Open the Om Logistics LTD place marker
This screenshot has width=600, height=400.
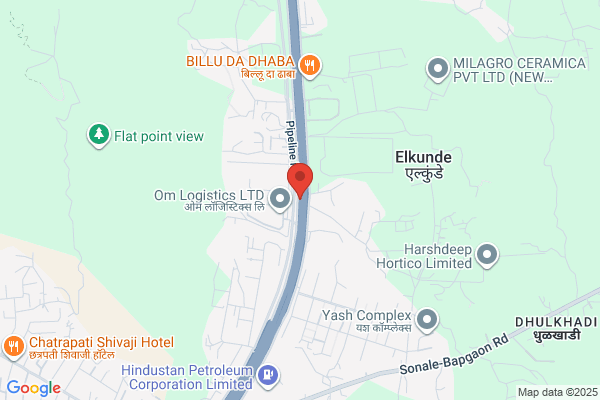(280, 199)
